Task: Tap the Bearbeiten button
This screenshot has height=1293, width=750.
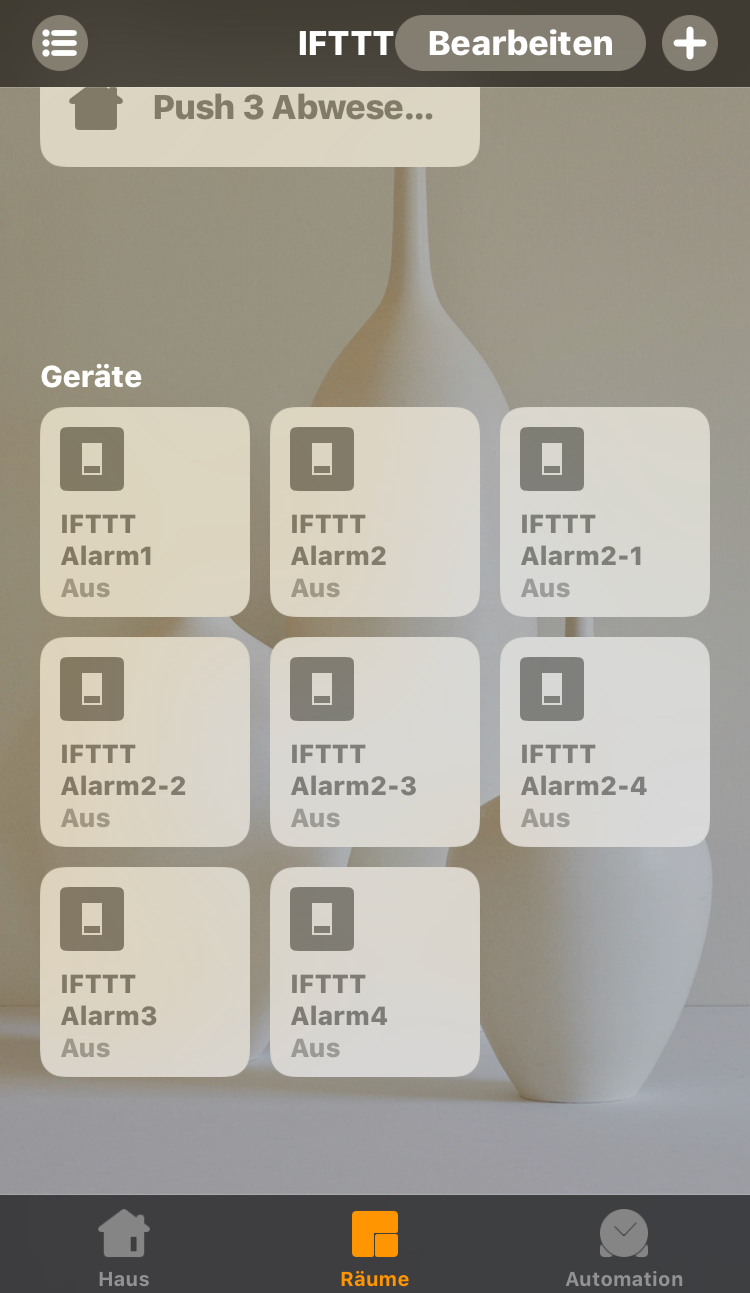Action: point(520,43)
